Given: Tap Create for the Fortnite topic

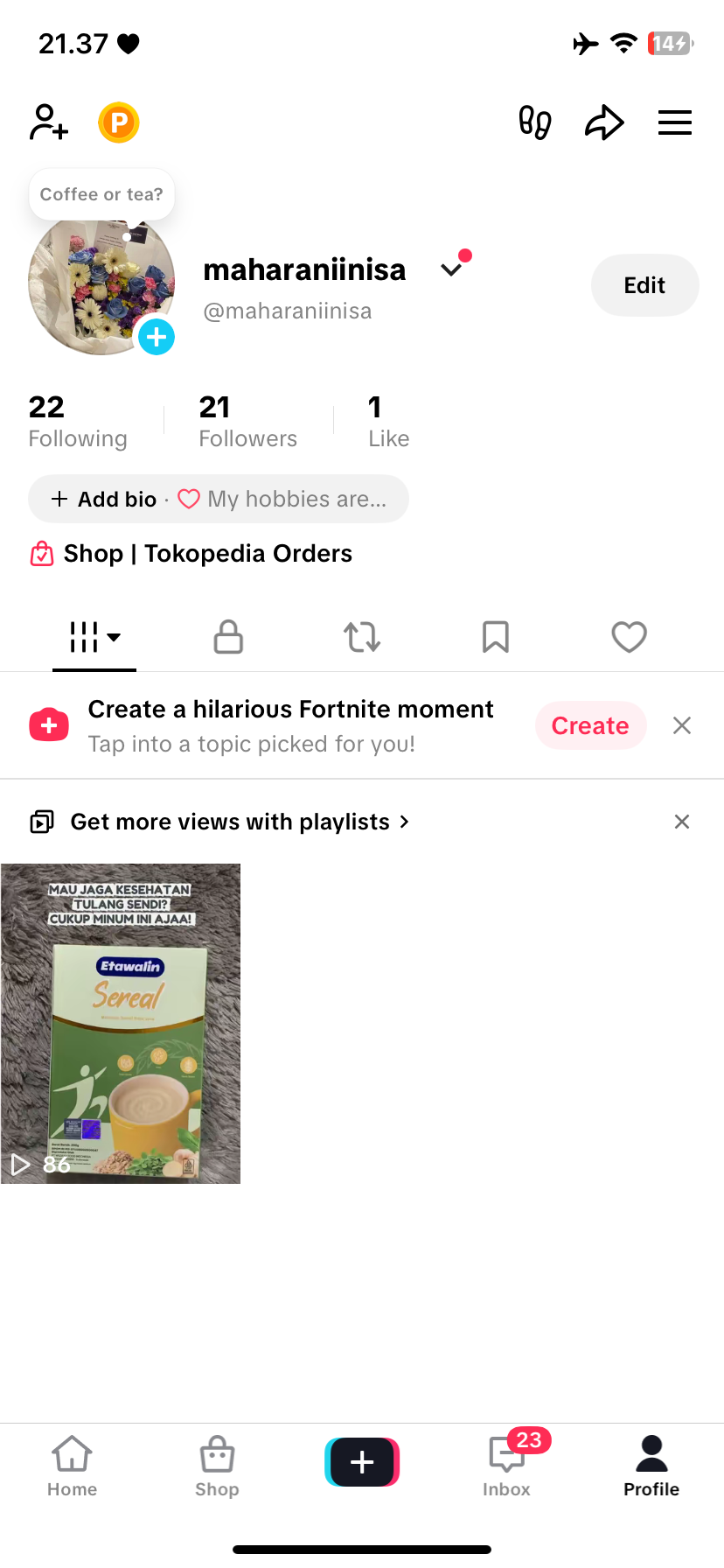Looking at the screenshot, I should (590, 725).
